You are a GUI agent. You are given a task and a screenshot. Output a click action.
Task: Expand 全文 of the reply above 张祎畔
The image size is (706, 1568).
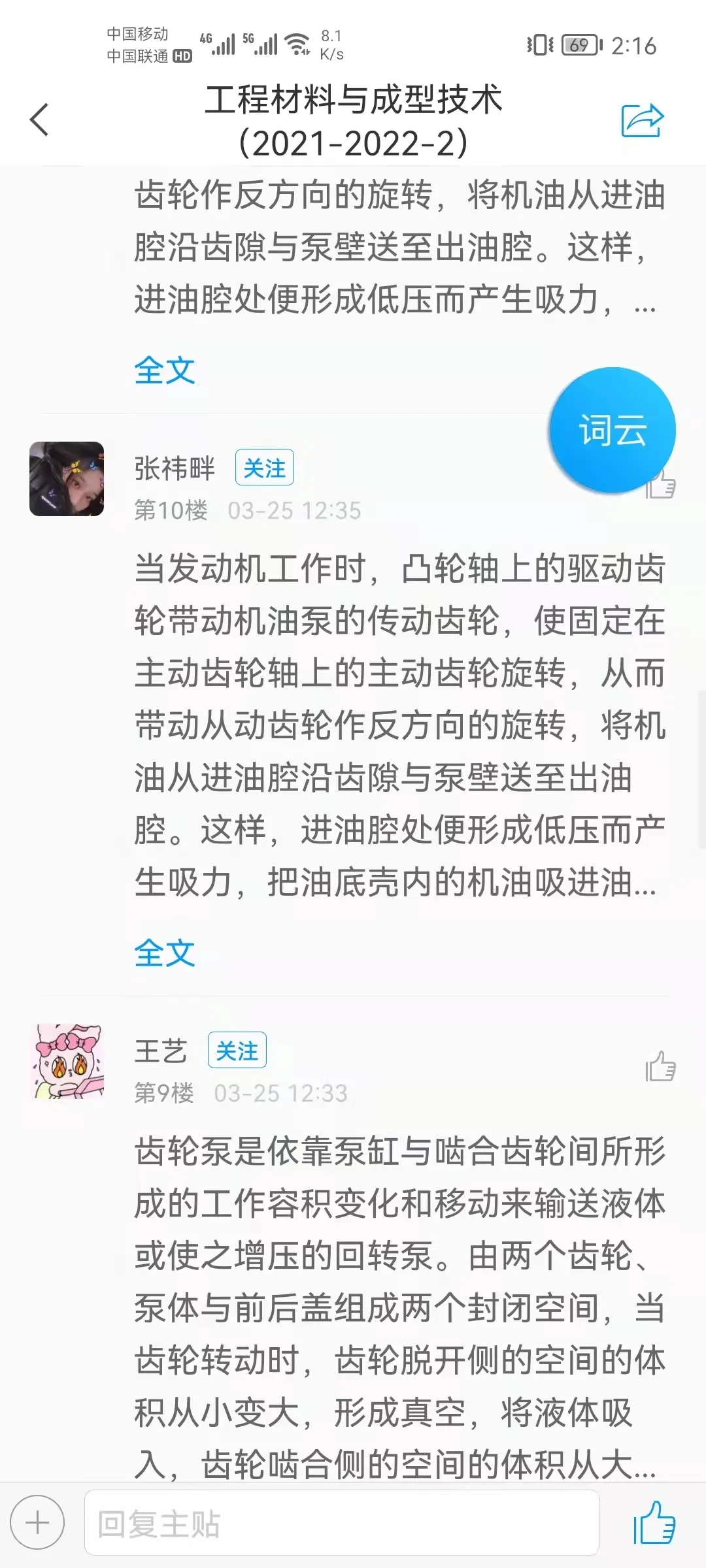pos(164,370)
